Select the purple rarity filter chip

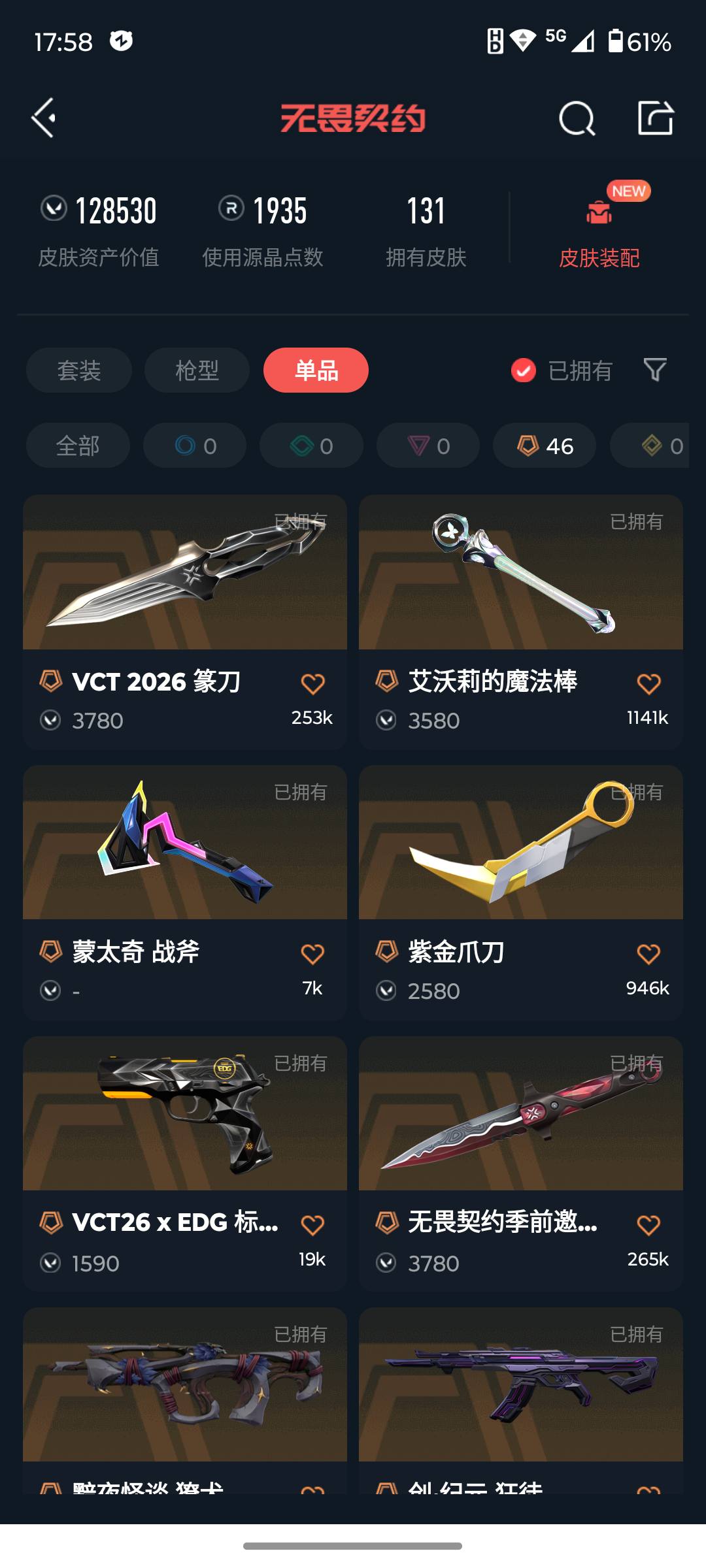click(x=427, y=446)
